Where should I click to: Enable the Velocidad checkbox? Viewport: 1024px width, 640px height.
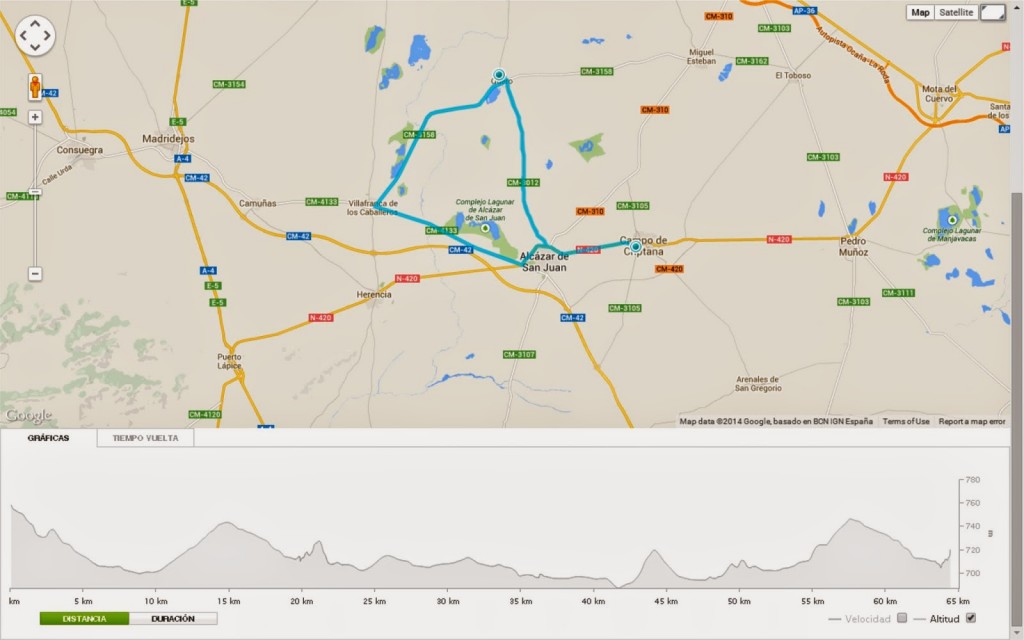[902, 619]
